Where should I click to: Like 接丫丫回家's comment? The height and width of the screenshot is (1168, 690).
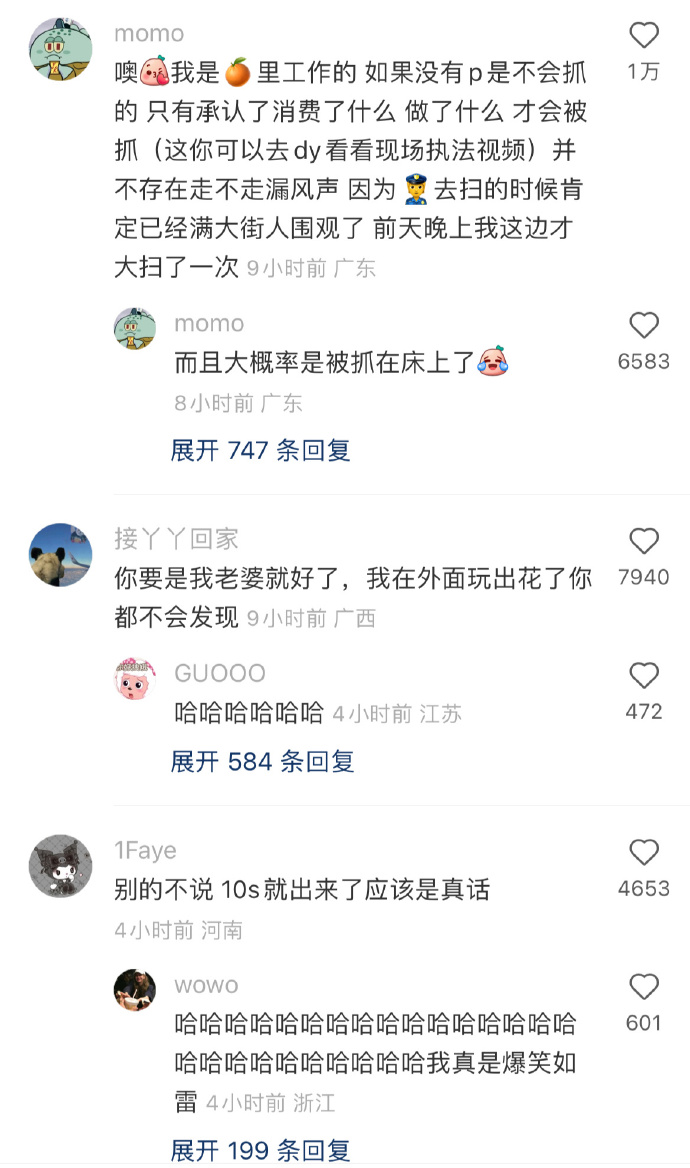[x=644, y=542]
